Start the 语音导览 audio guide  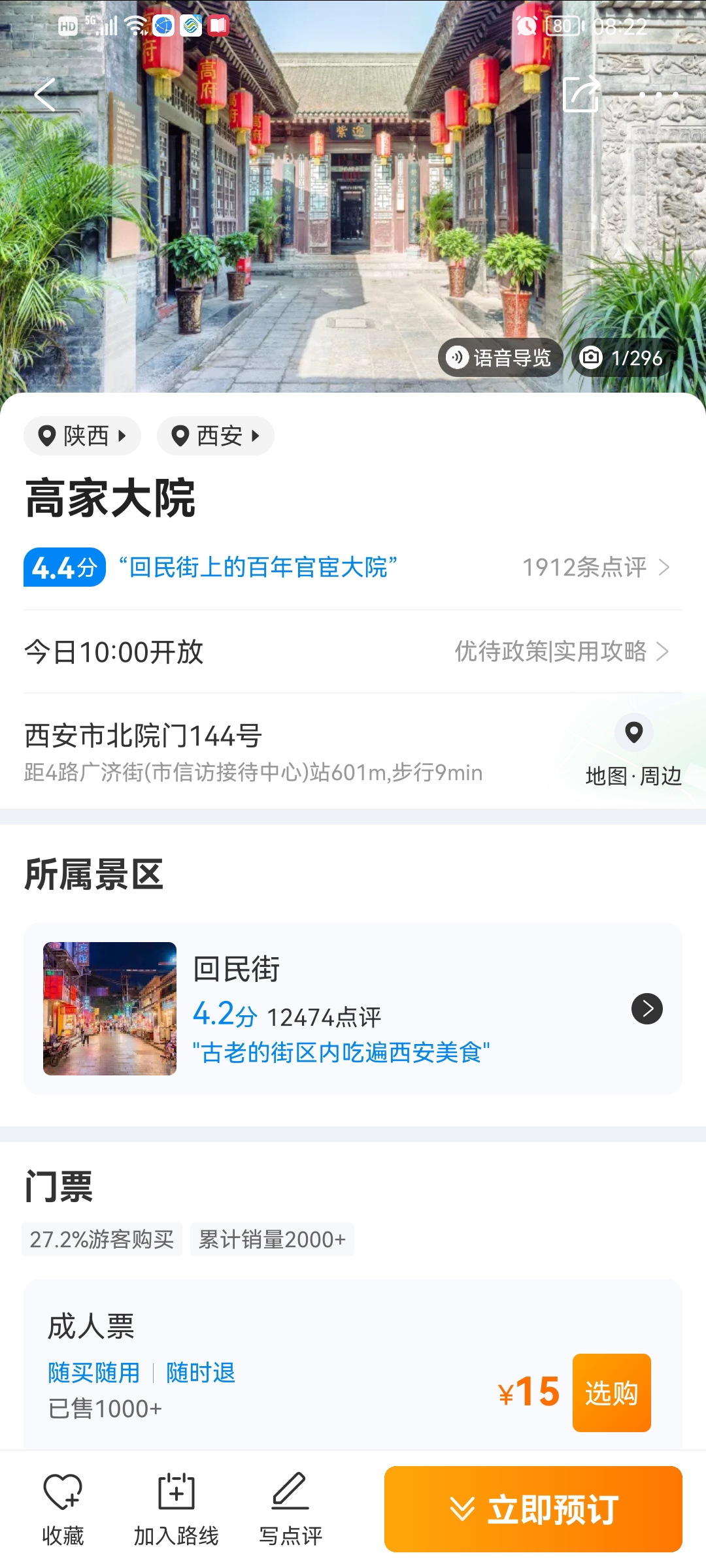(x=500, y=357)
